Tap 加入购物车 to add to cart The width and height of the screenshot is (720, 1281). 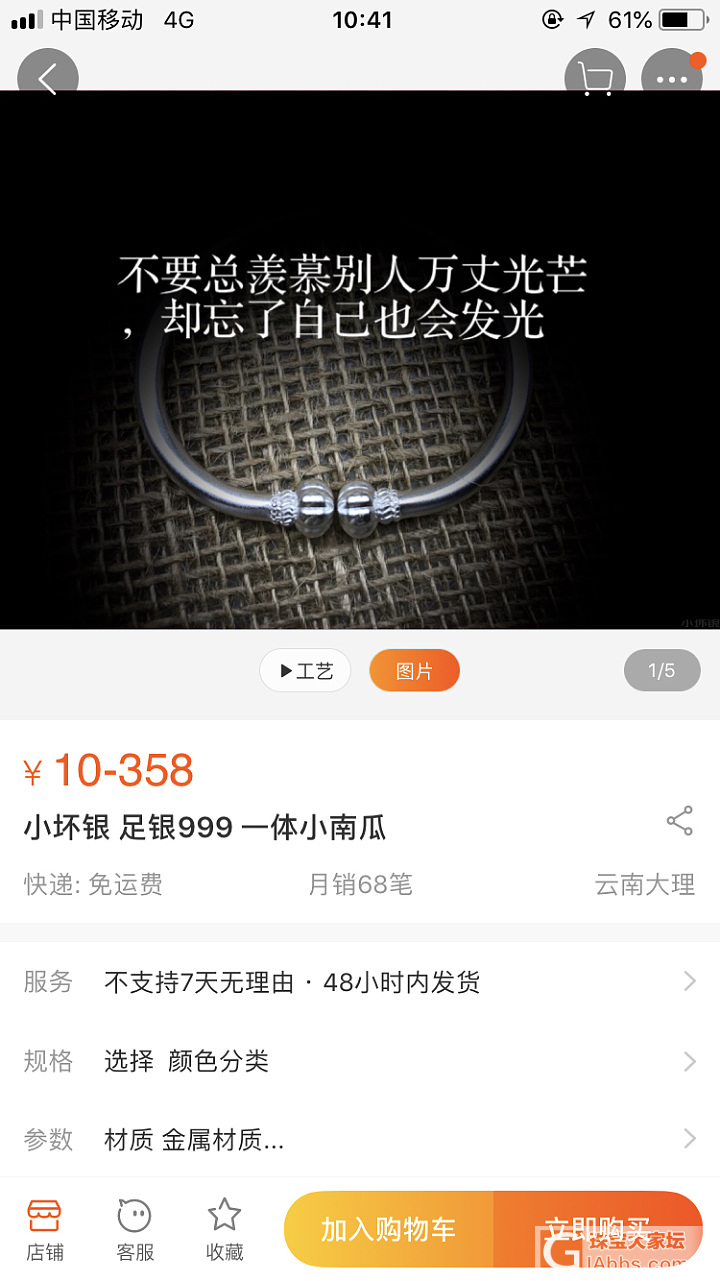click(x=389, y=1229)
